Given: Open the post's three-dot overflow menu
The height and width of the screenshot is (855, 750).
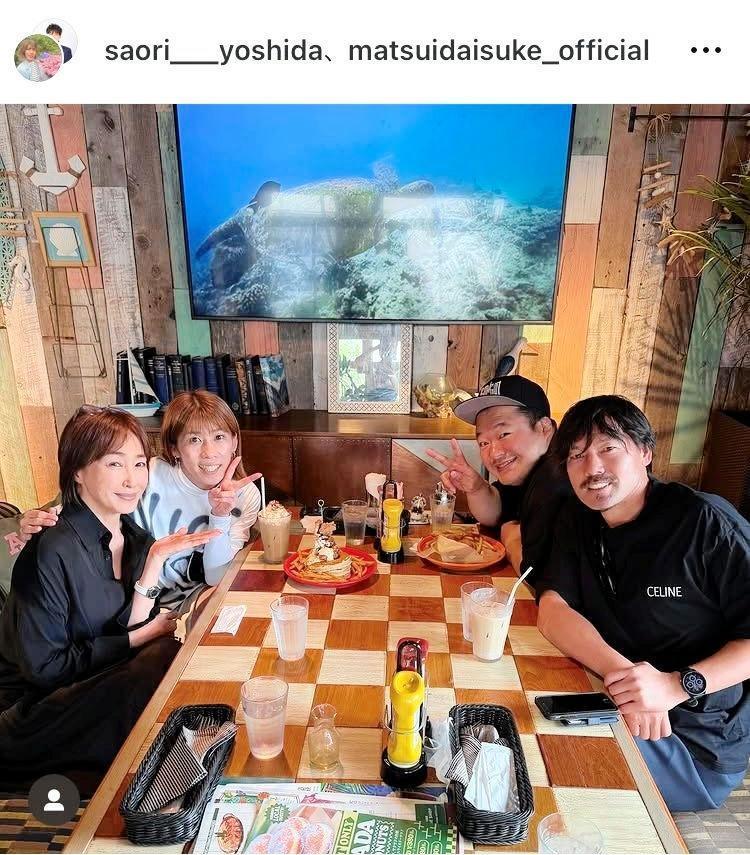Looking at the screenshot, I should pyautogui.click(x=706, y=50).
